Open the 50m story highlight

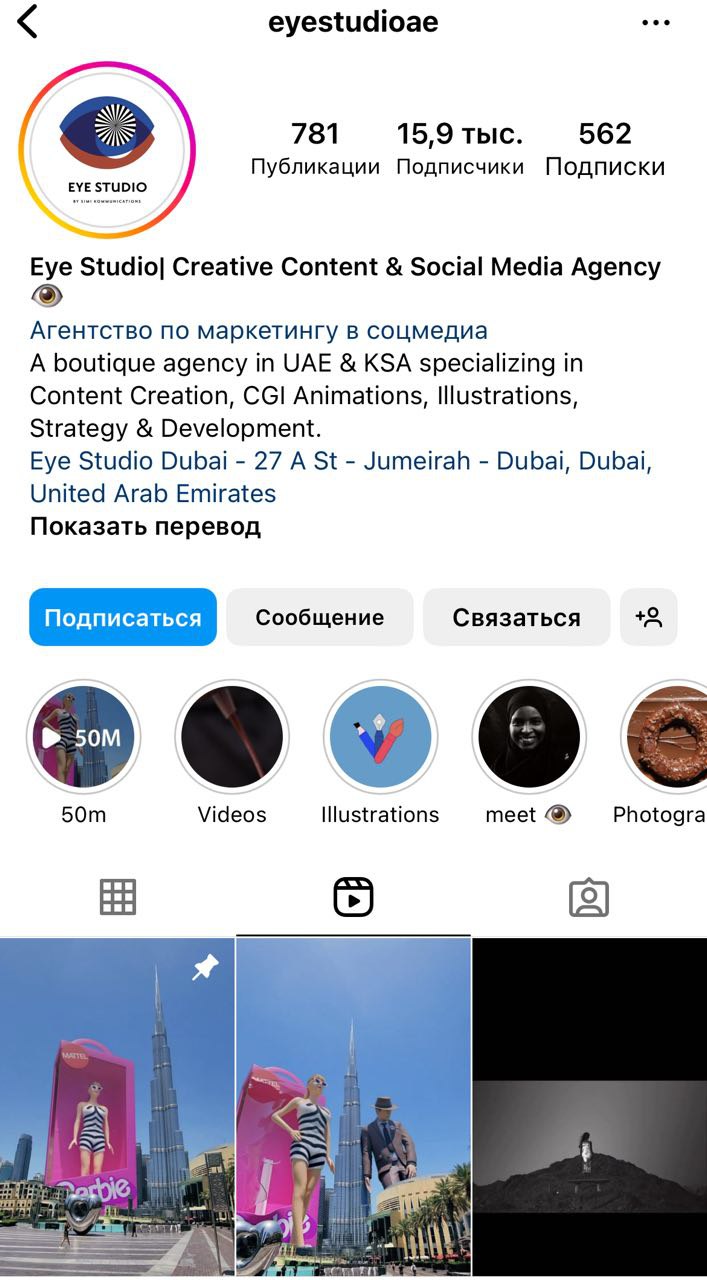pyautogui.click(x=84, y=738)
